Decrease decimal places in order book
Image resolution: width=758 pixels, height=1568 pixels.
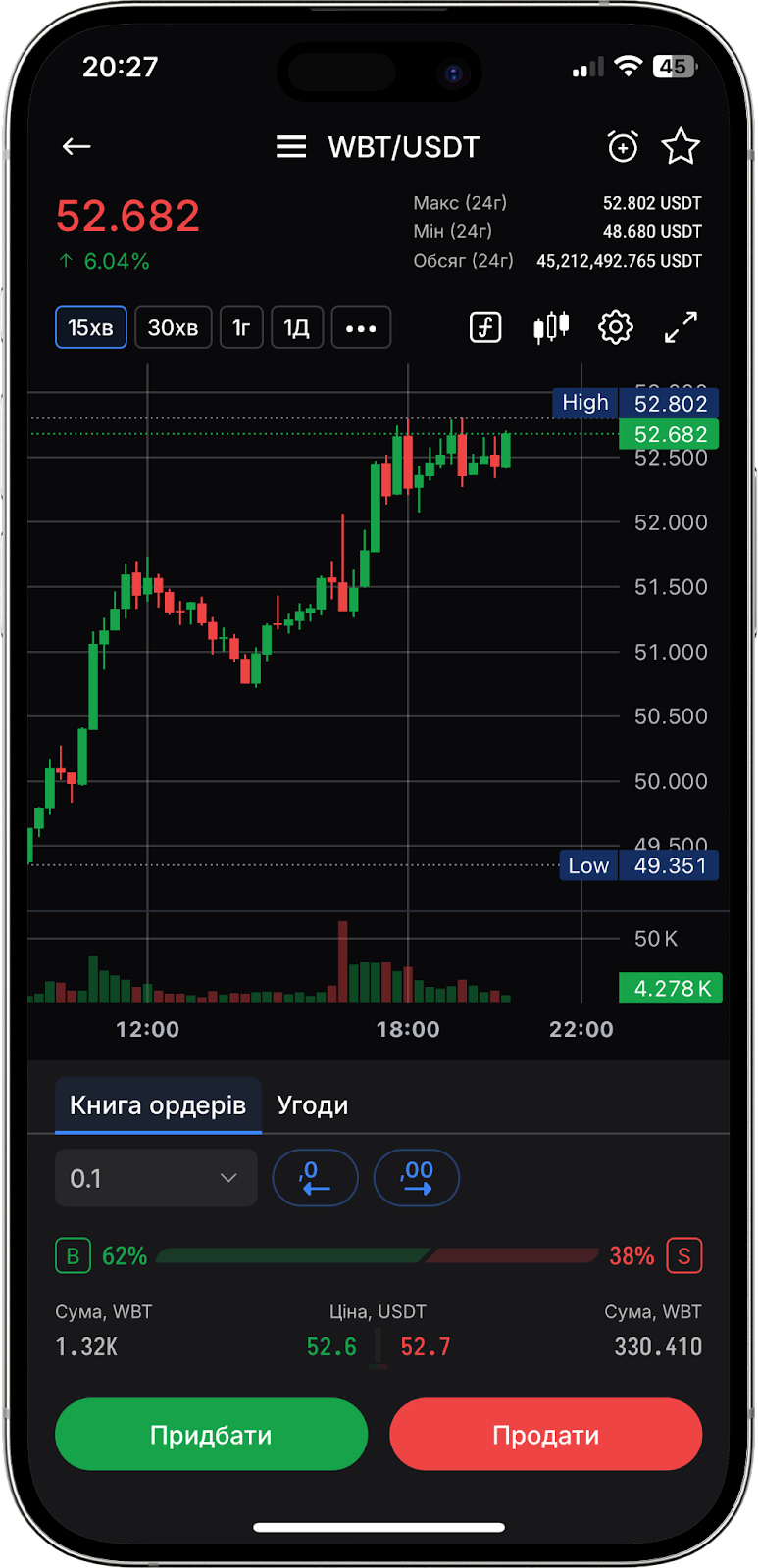[x=315, y=1178]
